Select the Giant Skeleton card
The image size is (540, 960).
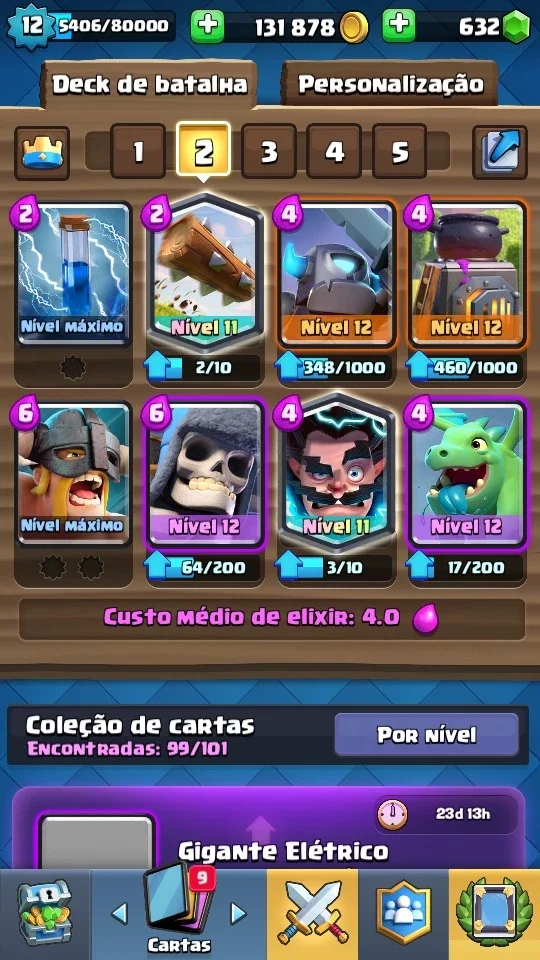[x=206, y=473]
